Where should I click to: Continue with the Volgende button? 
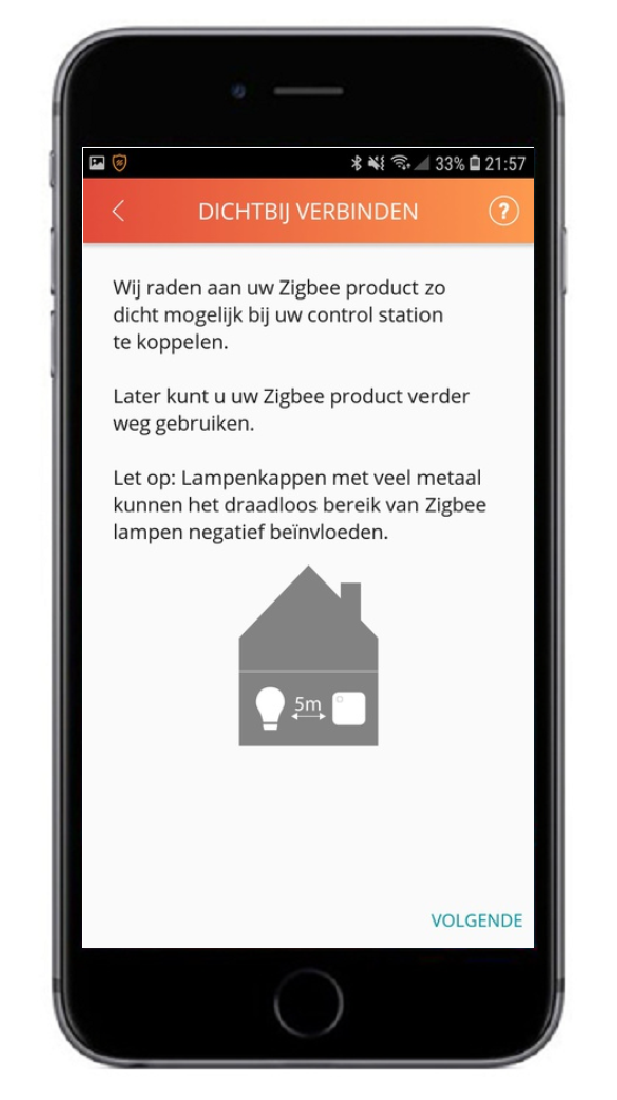(476, 920)
